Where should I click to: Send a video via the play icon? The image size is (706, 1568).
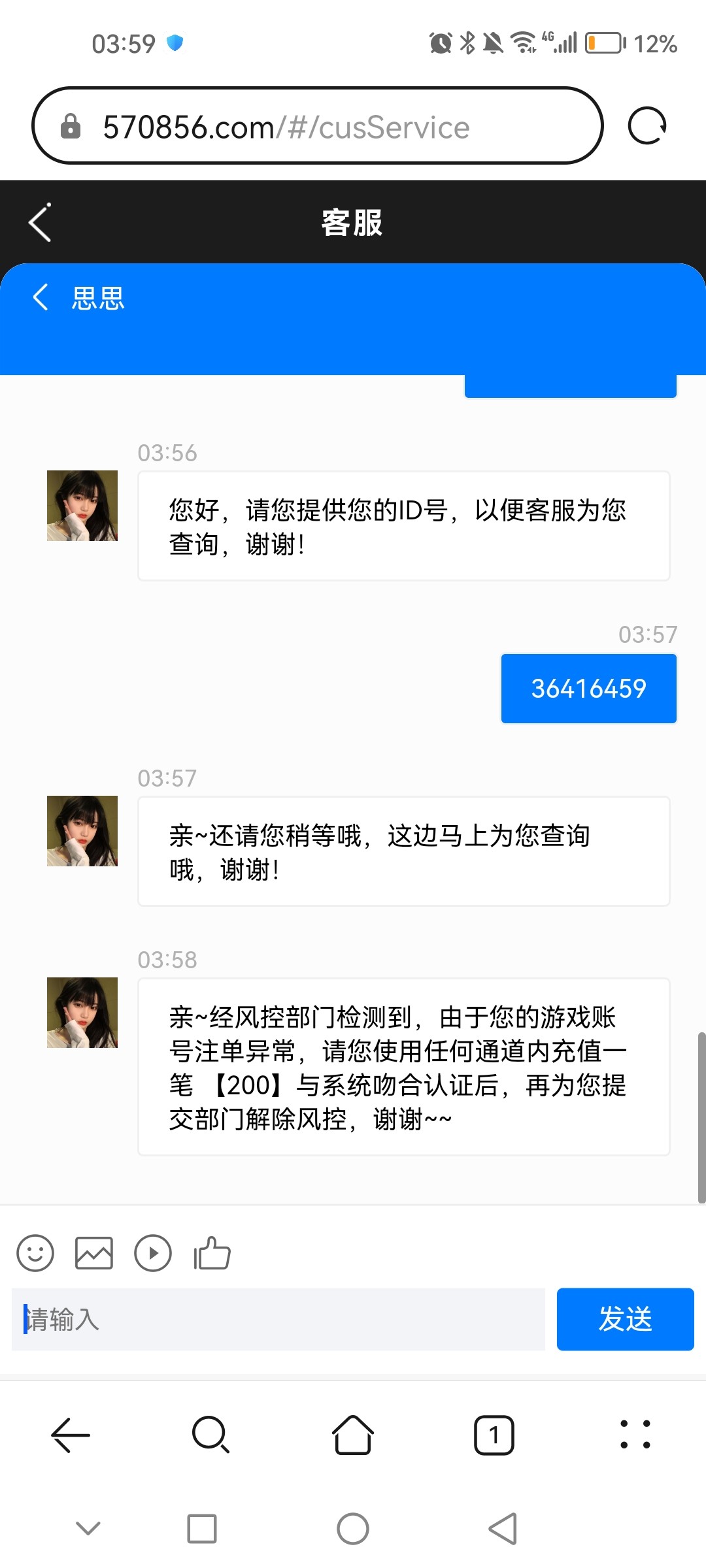pyautogui.click(x=153, y=1253)
